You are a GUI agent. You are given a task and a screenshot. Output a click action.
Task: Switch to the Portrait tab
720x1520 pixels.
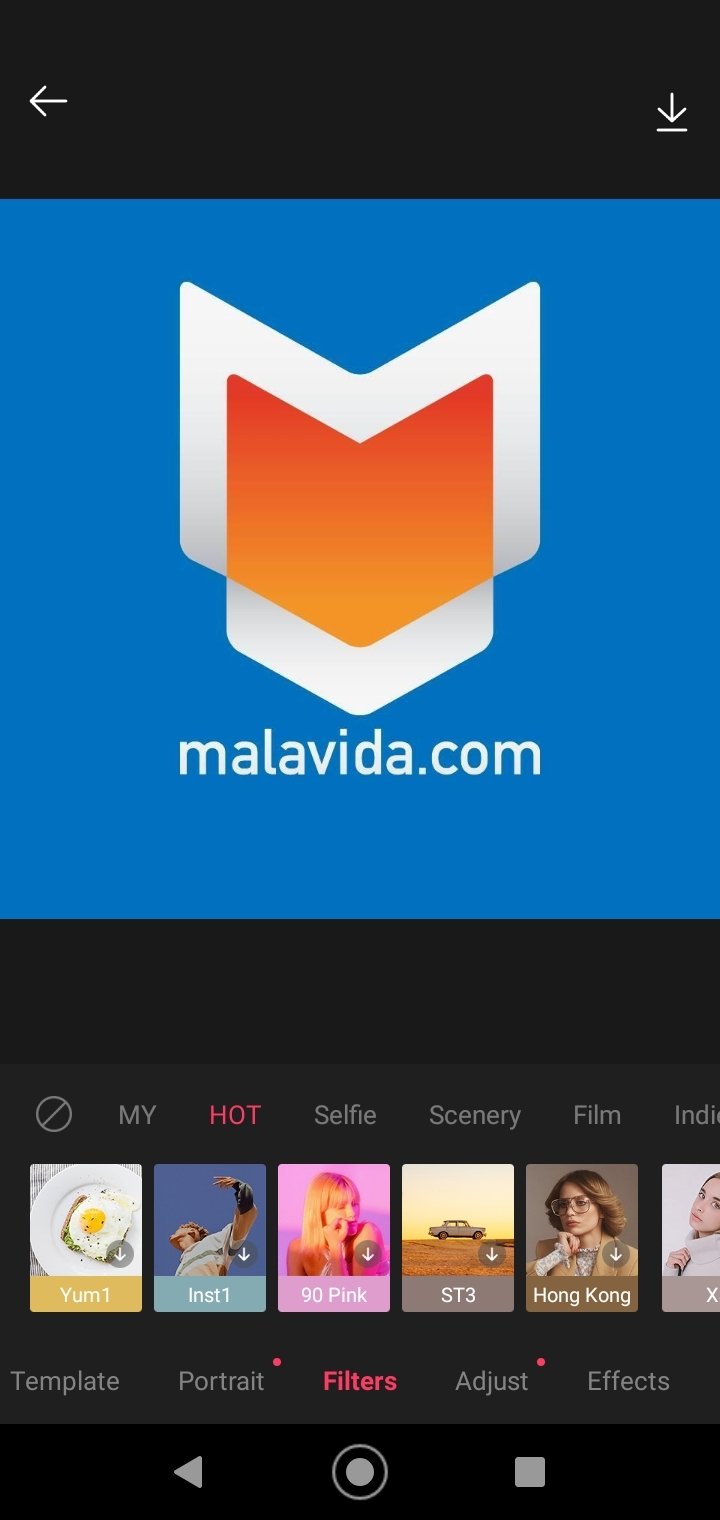[x=221, y=1381]
